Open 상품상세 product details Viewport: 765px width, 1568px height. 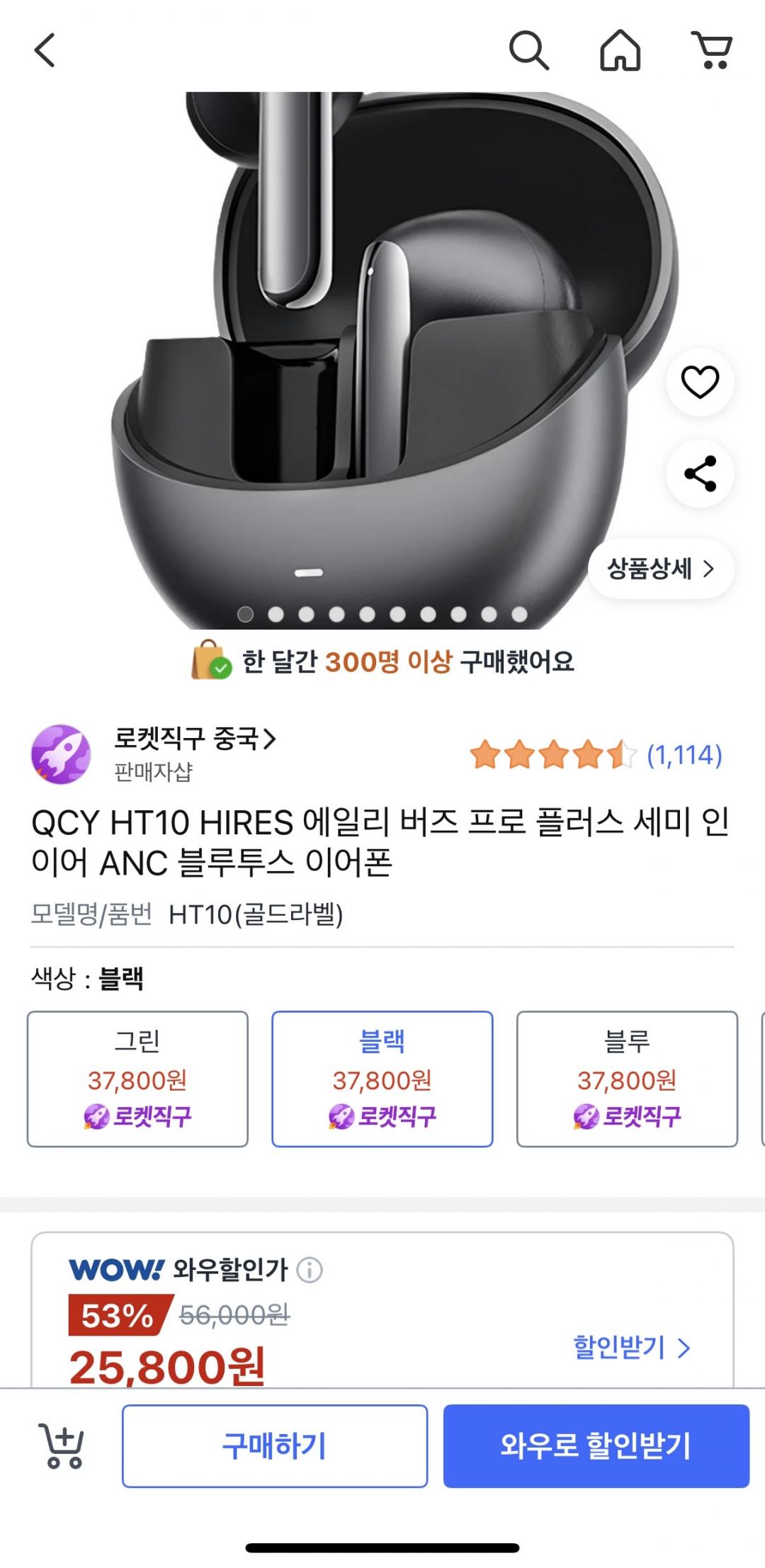pyautogui.click(x=660, y=569)
